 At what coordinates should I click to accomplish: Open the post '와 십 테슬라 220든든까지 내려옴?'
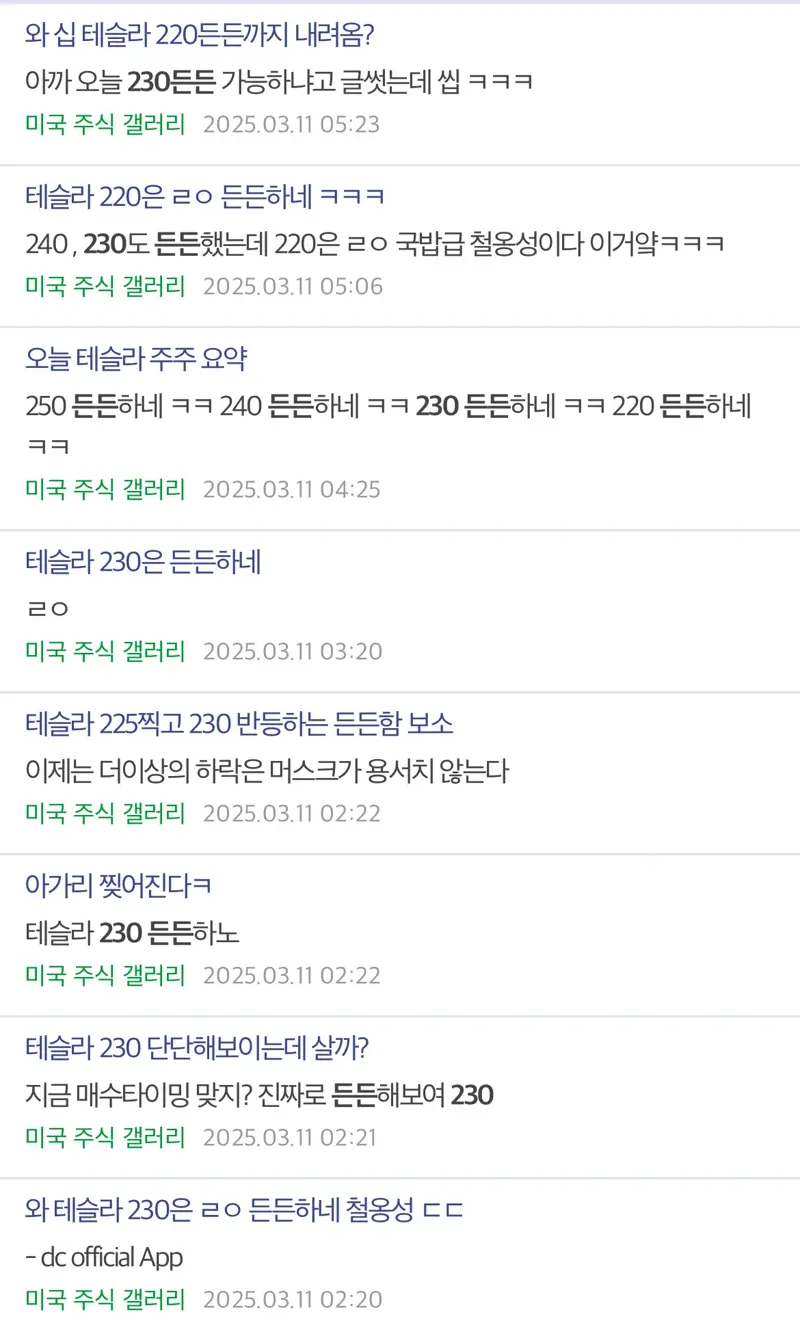(200, 35)
